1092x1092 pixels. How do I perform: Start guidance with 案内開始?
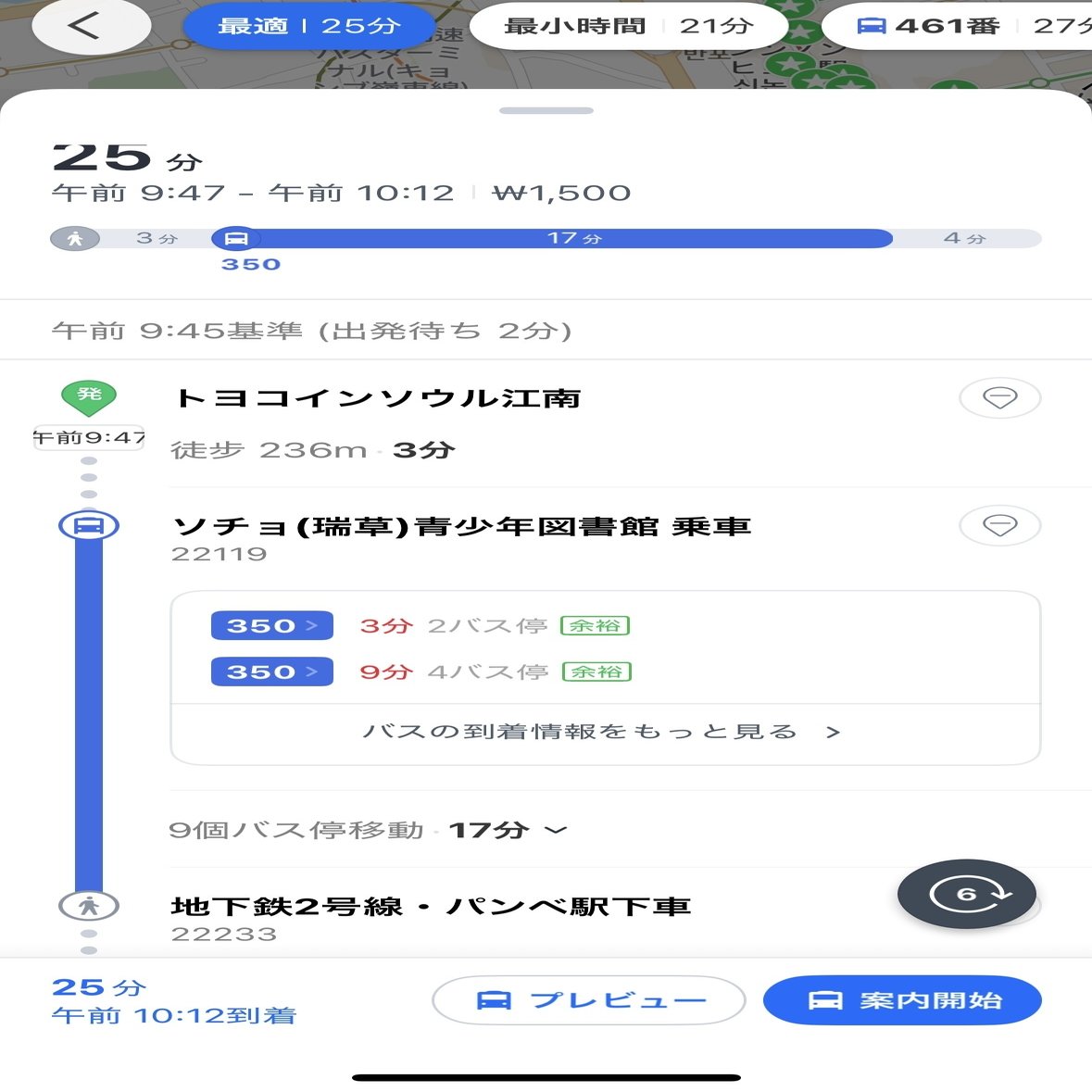[x=902, y=1000]
